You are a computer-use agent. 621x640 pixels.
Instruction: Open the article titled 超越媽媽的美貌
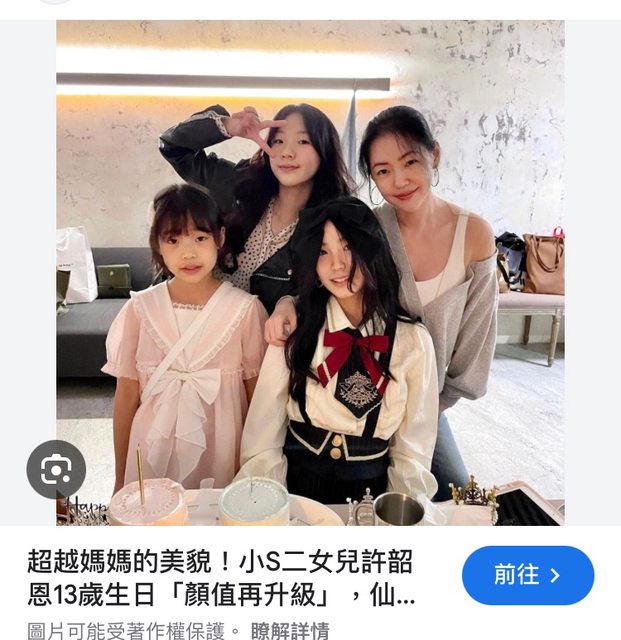pos(220,578)
